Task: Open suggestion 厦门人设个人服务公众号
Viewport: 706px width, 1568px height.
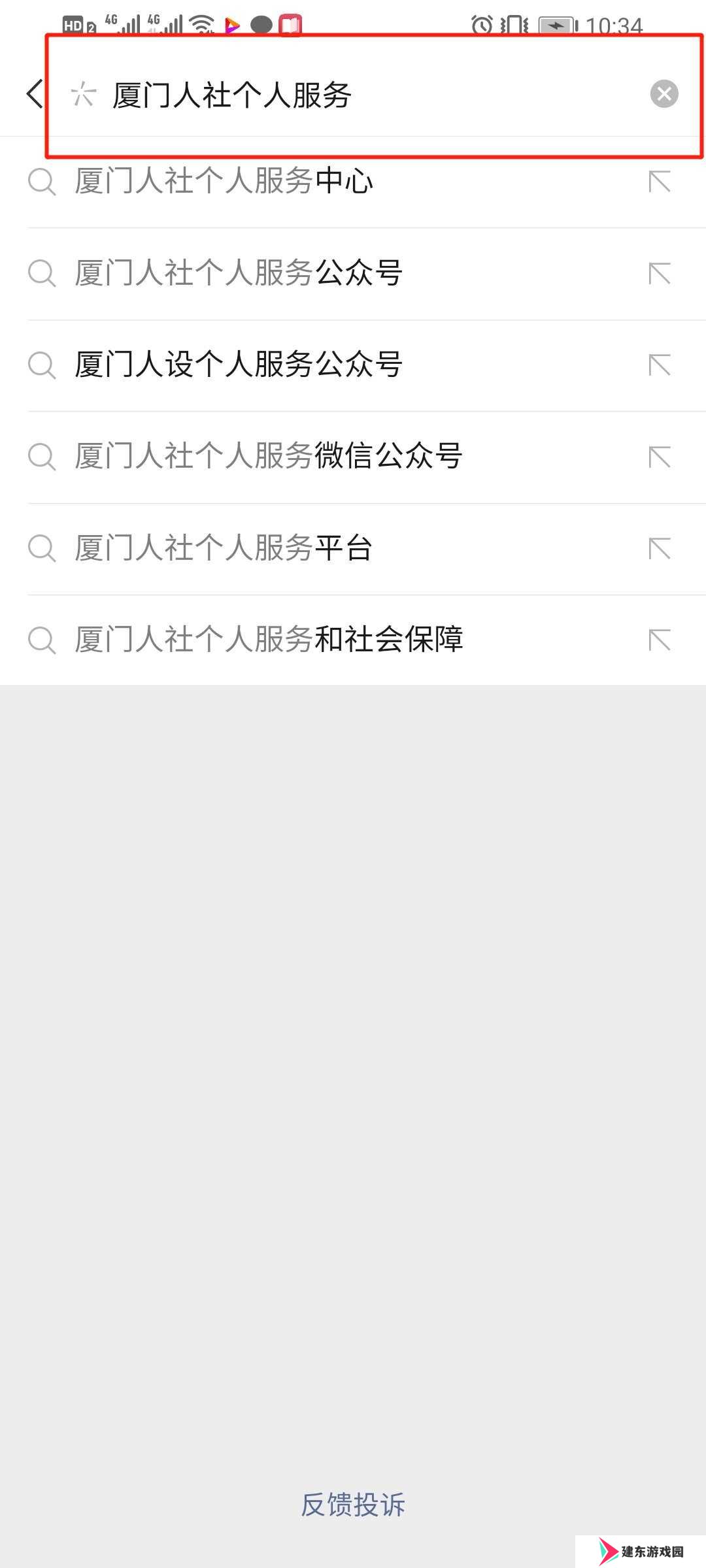Action: (x=353, y=365)
